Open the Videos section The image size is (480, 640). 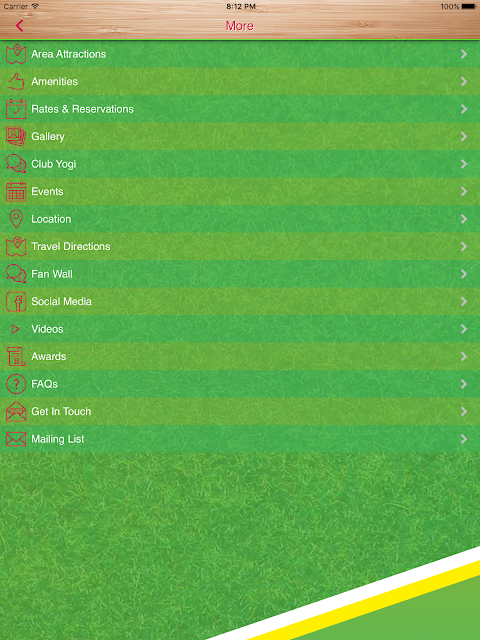pos(240,329)
